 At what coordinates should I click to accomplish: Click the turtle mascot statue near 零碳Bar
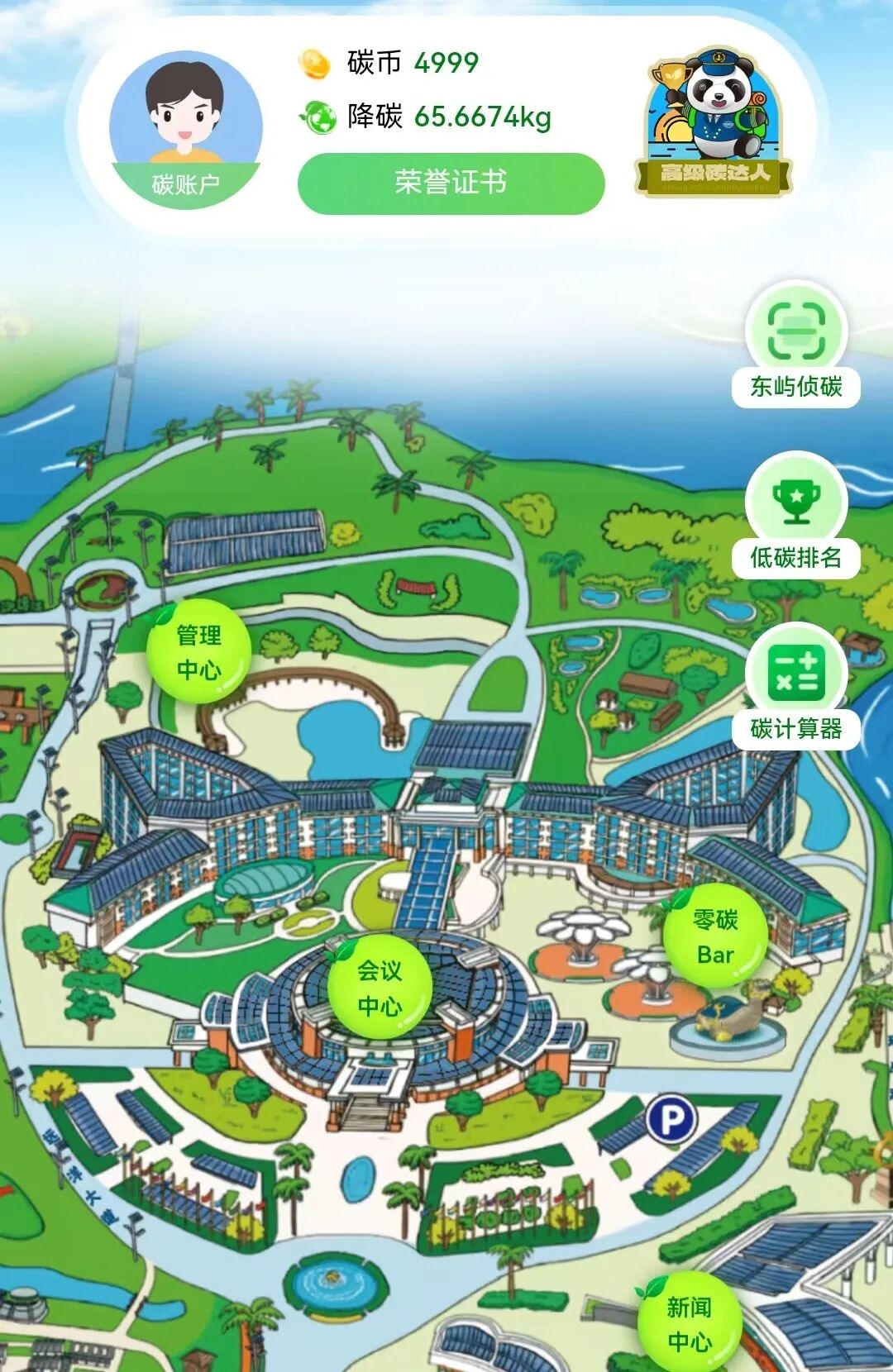click(726, 1021)
